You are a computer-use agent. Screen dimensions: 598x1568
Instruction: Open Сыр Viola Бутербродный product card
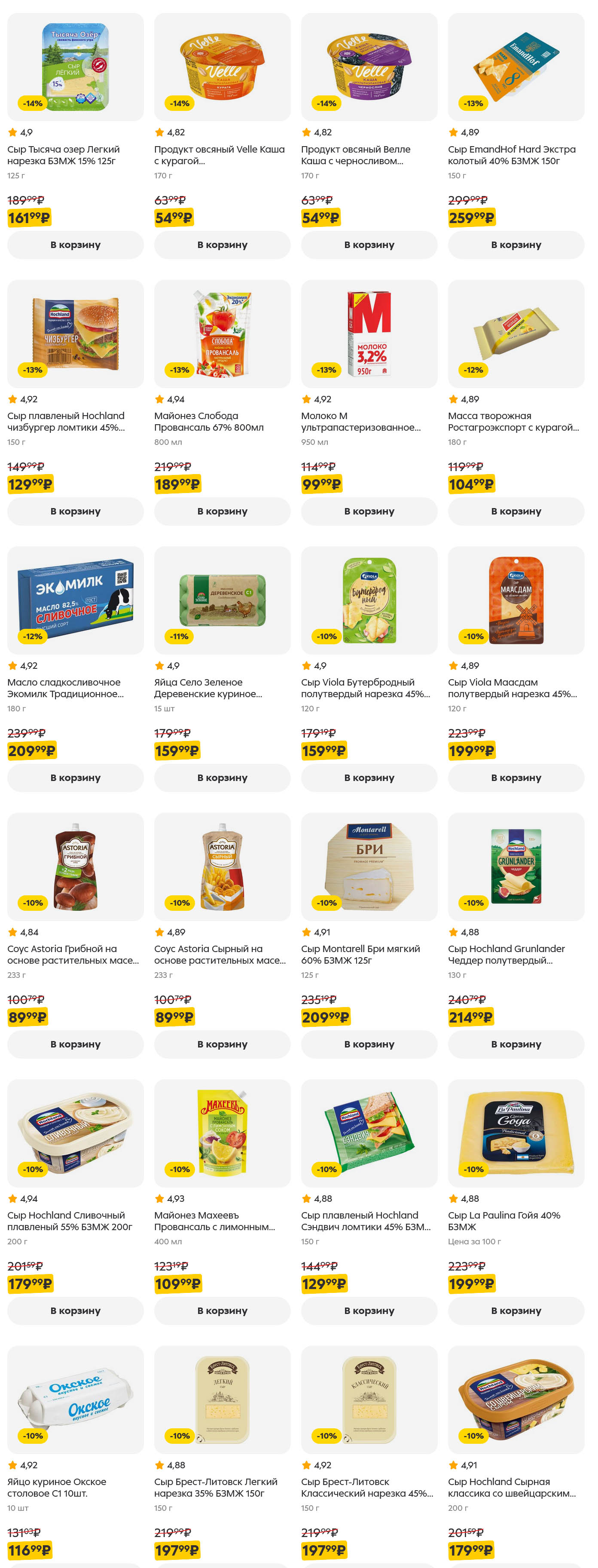[x=369, y=600]
